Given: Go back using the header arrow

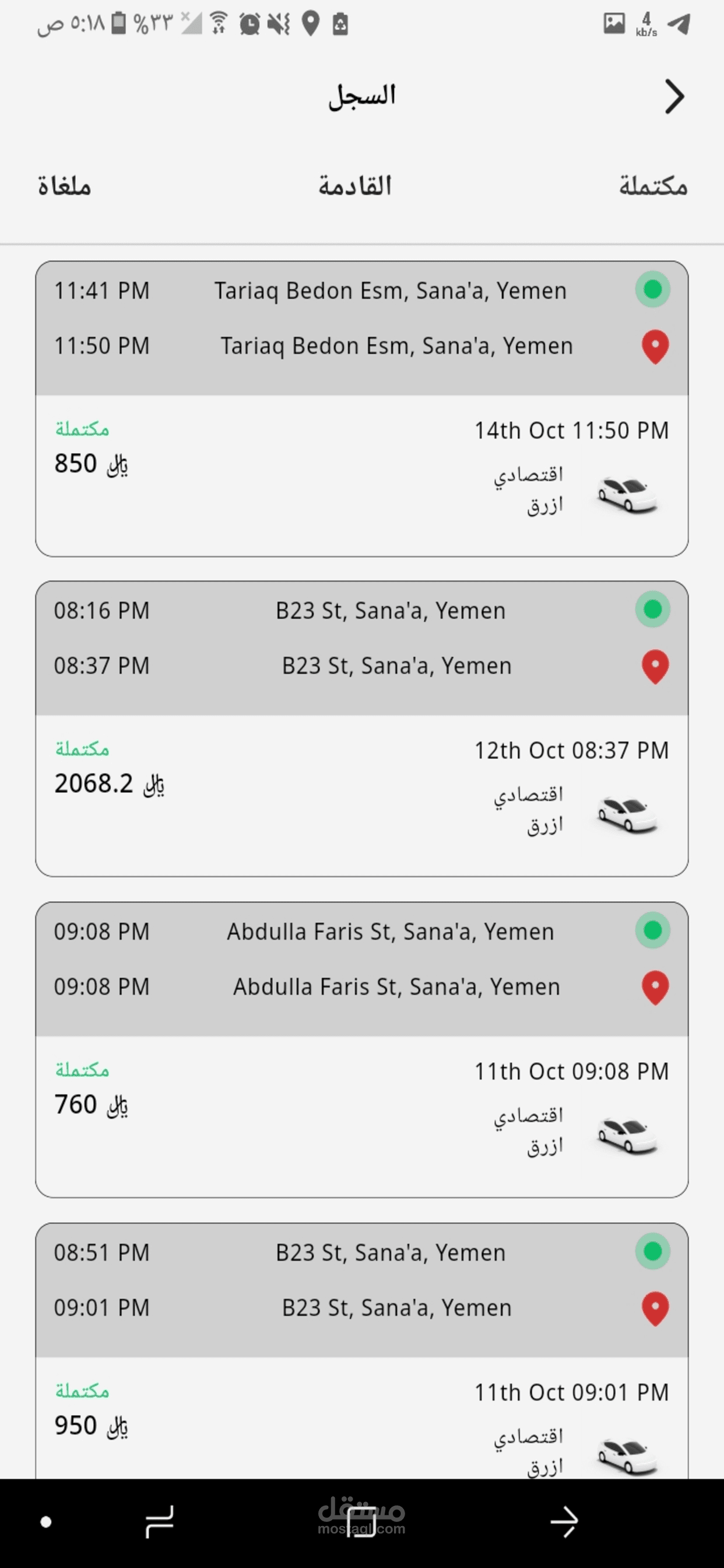Looking at the screenshot, I should 674,97.
